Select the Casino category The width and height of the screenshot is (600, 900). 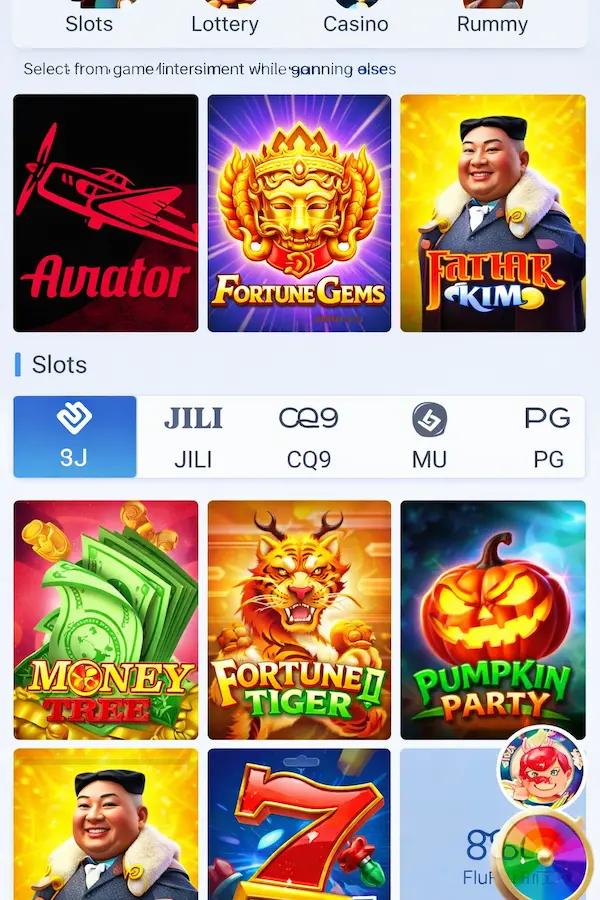click(x=356, y=20)
